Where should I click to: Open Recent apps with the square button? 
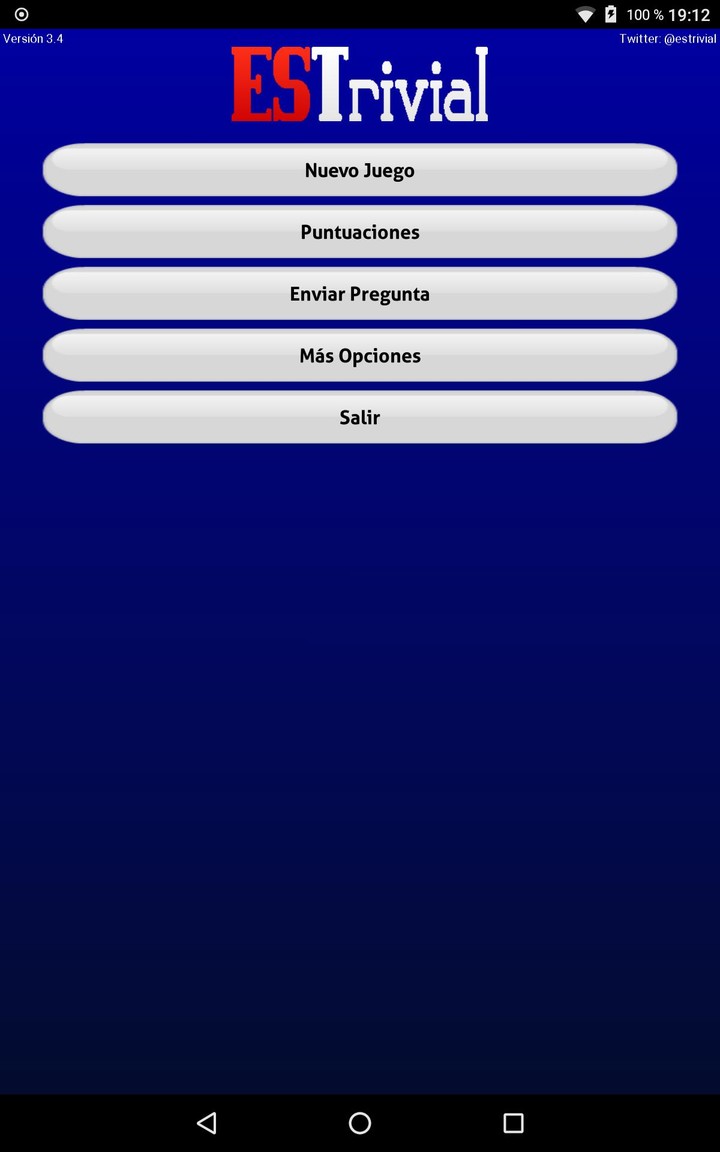coord(512,1122)
